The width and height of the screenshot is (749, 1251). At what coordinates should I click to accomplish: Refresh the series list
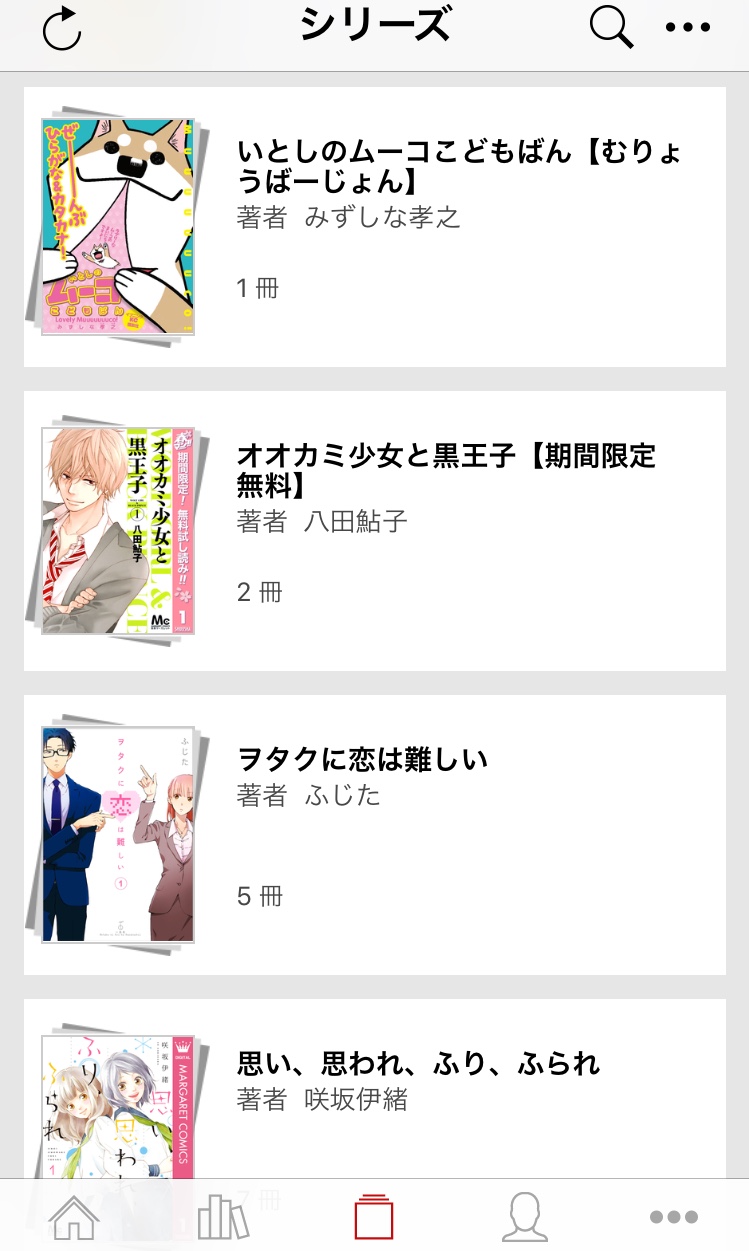click(x=62, y=29)
